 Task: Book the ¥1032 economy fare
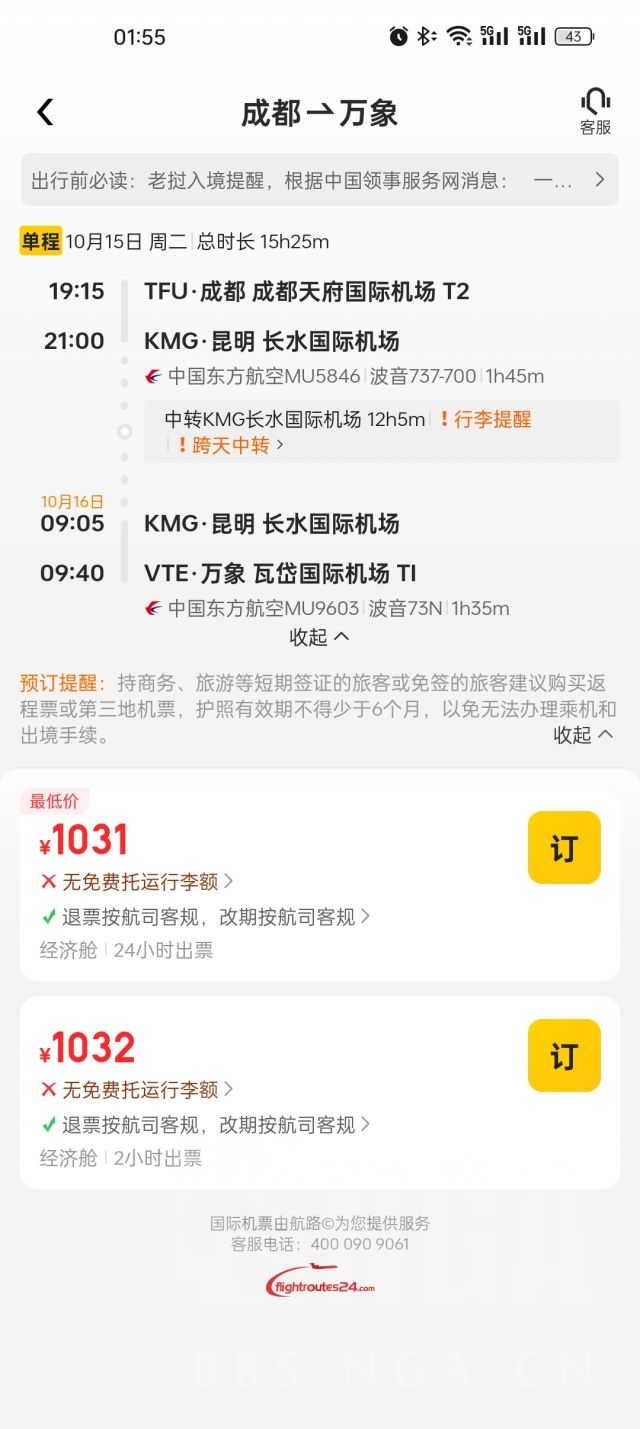564,1056
